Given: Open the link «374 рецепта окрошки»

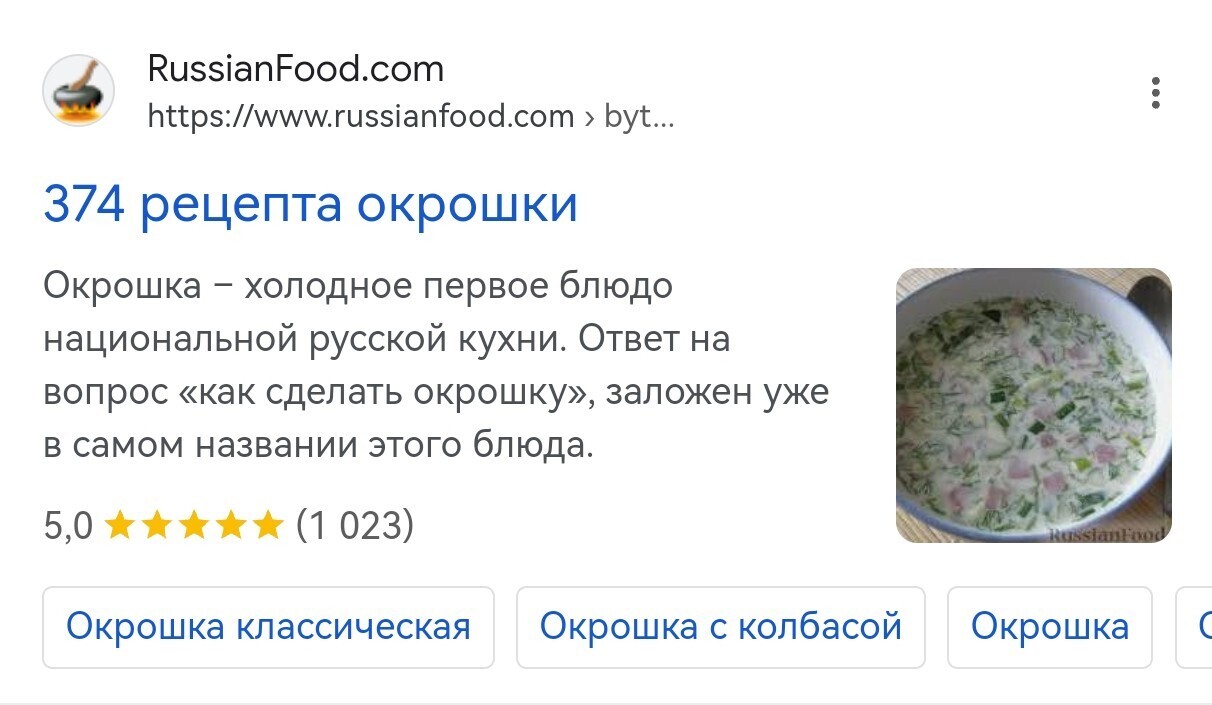Looking at the screenshot, I should 310,205.
